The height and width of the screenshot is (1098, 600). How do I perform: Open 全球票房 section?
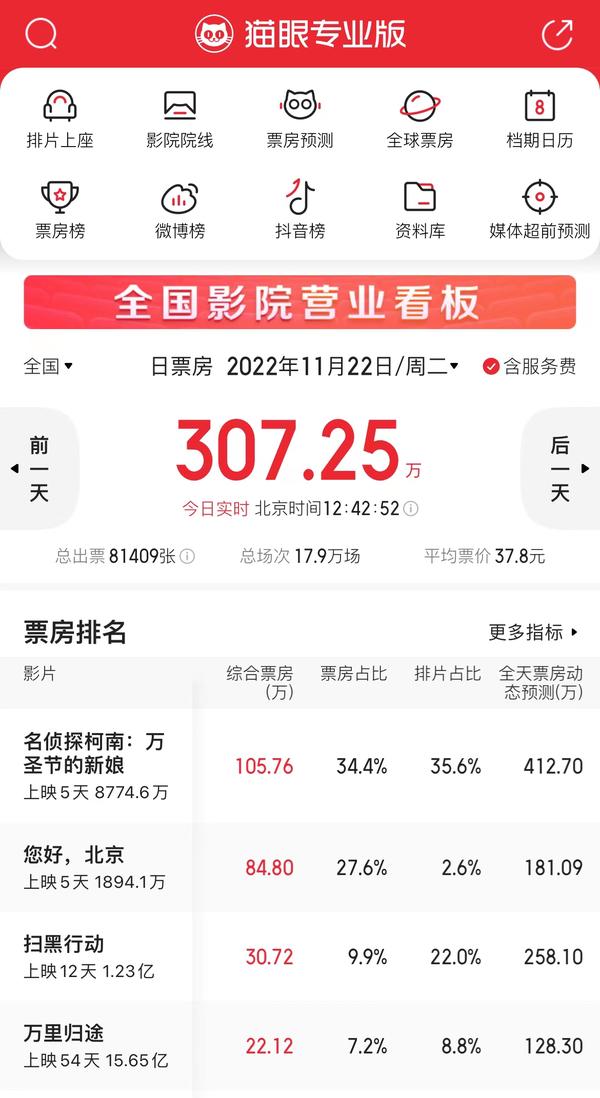coord(420,120)
